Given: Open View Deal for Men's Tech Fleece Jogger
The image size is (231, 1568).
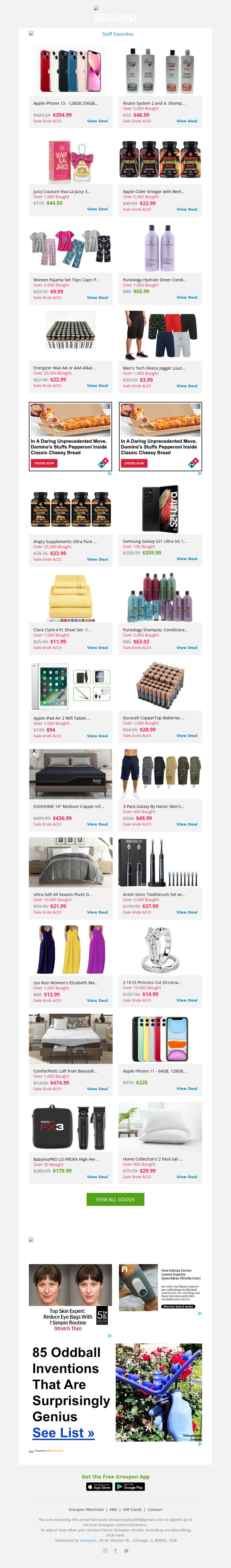Looking at the screenshot, I should (187, 386).
